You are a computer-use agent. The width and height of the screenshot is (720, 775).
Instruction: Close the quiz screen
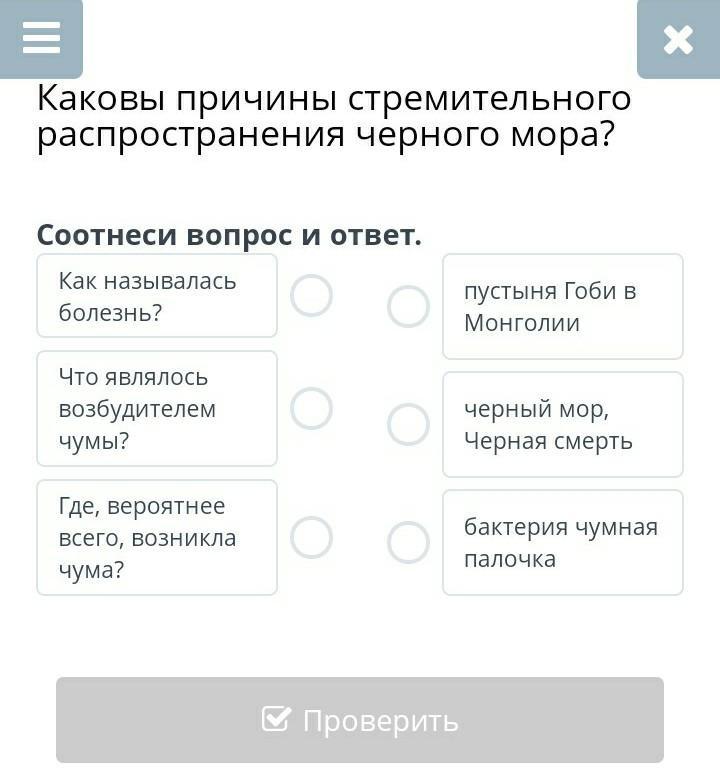pos(677,39)
